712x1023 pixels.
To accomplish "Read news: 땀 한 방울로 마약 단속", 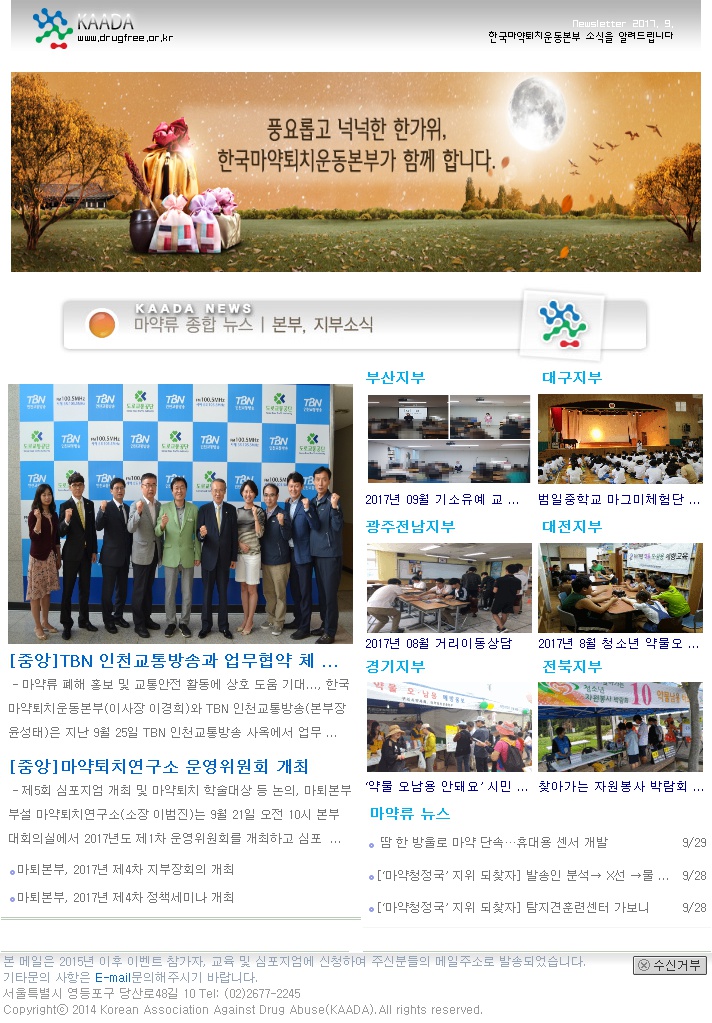I will [x=493, y=843].
